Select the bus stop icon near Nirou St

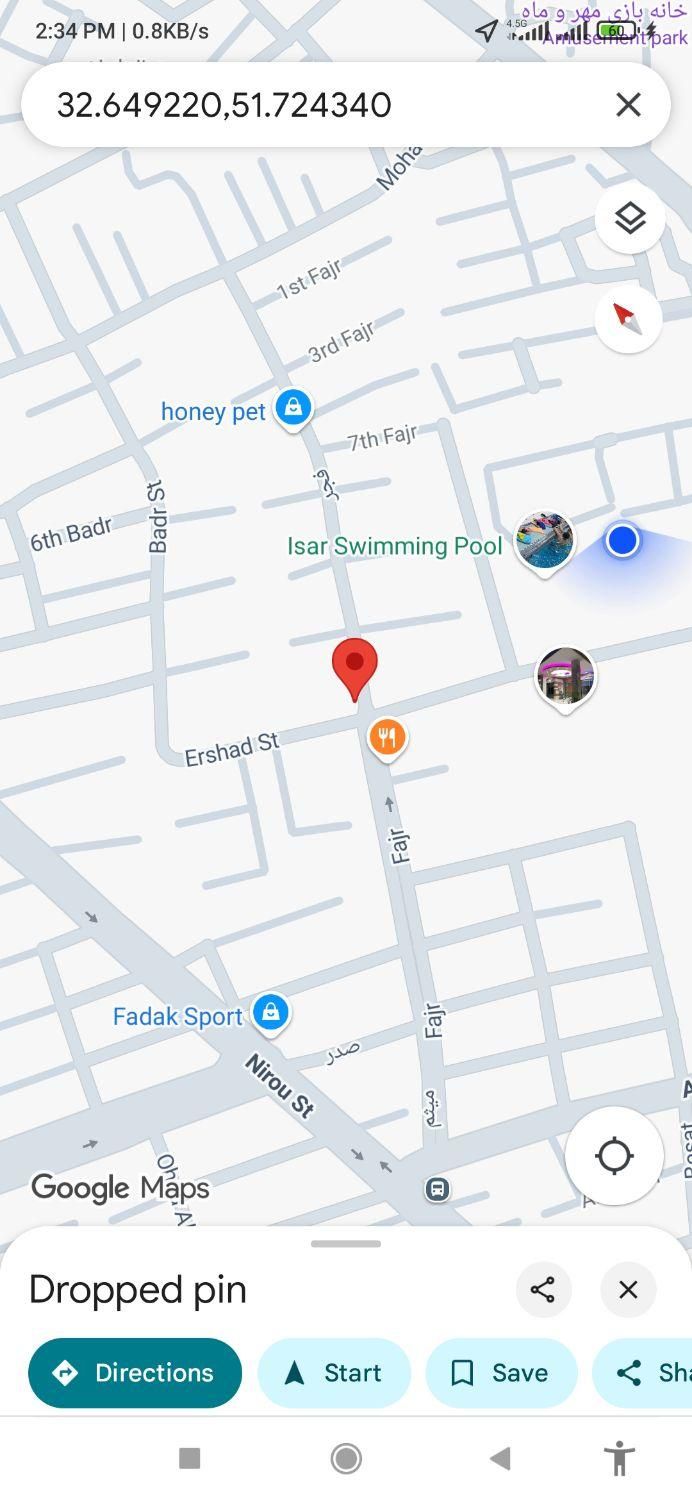[x=437, y=1189]
